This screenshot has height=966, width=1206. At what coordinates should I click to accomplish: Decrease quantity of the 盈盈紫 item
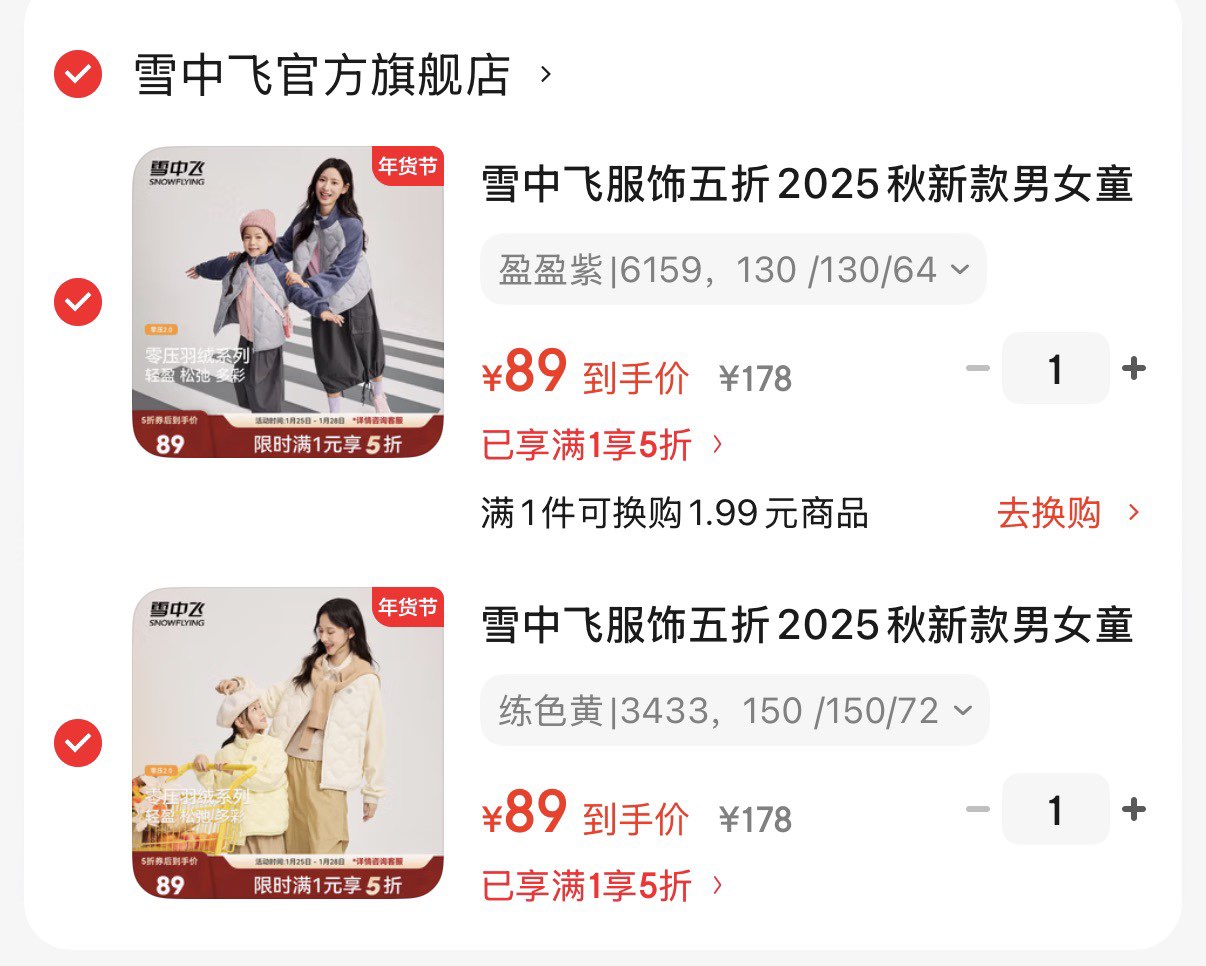pos(978,369)
